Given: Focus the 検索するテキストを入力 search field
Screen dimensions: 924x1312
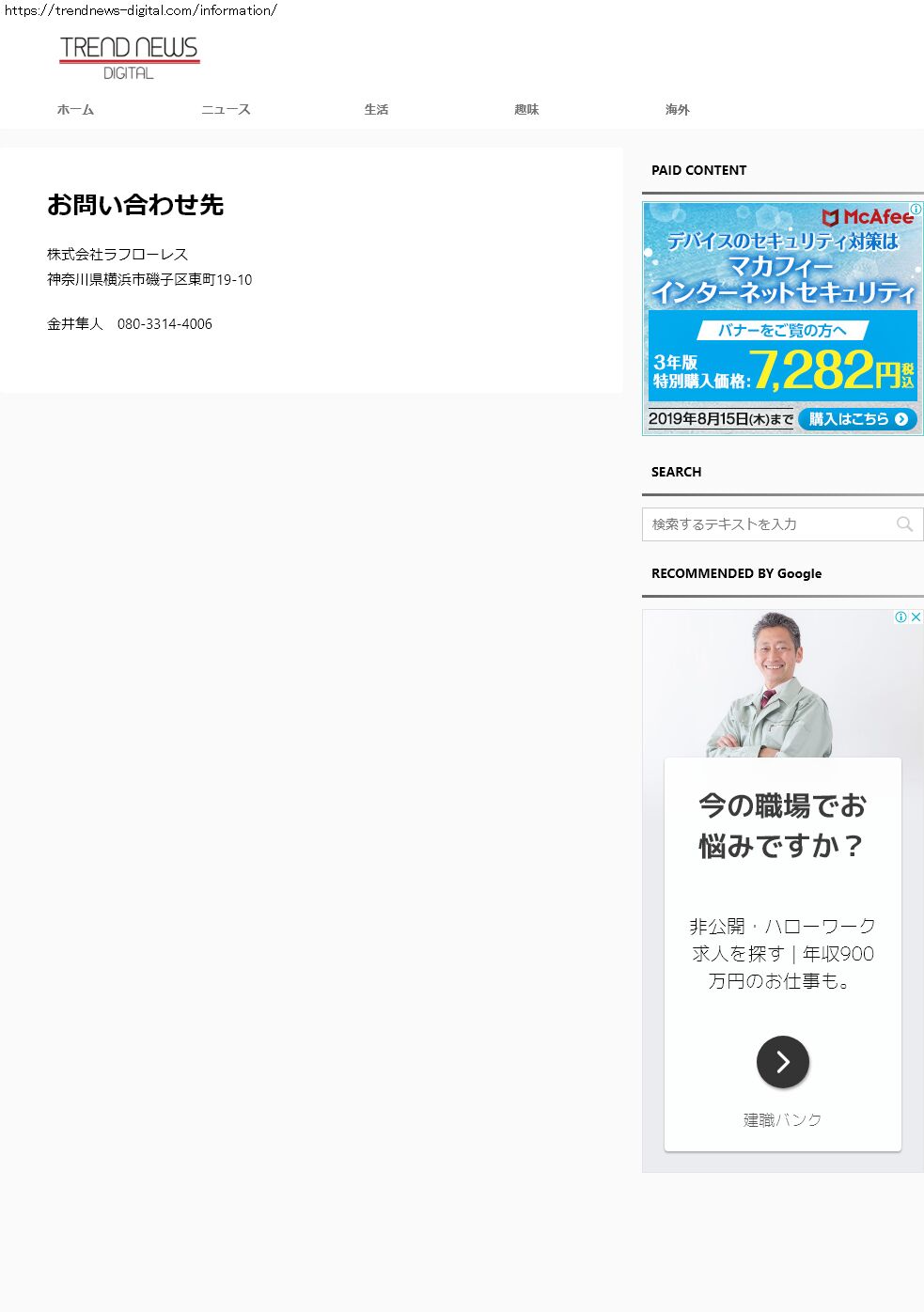Looking at the screenshot, I should click(x=766, y=524).
